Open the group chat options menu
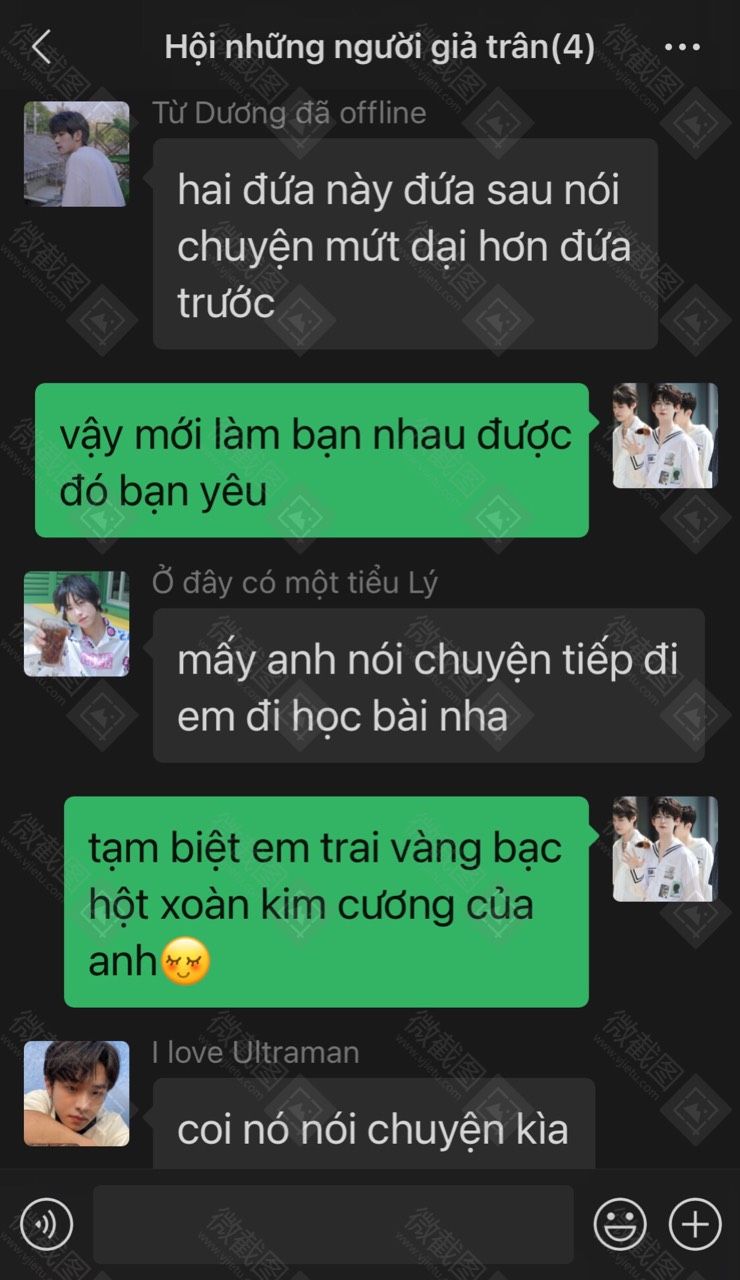Viewport: 740px width, 1280px height. tap(682, 47)
